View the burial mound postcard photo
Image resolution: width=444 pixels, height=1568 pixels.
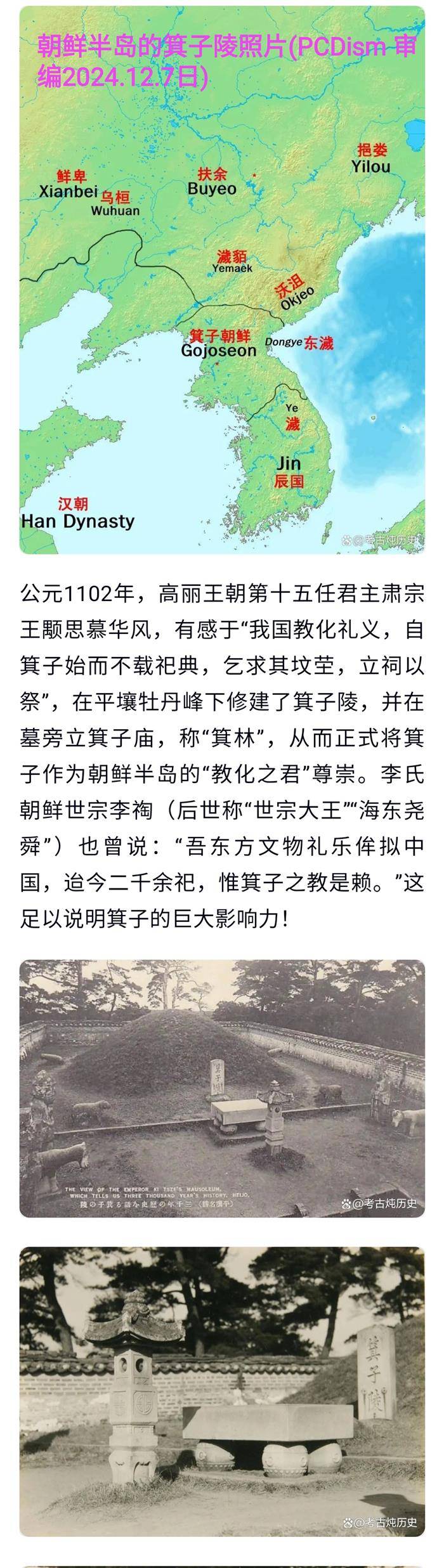[222, 1088]
